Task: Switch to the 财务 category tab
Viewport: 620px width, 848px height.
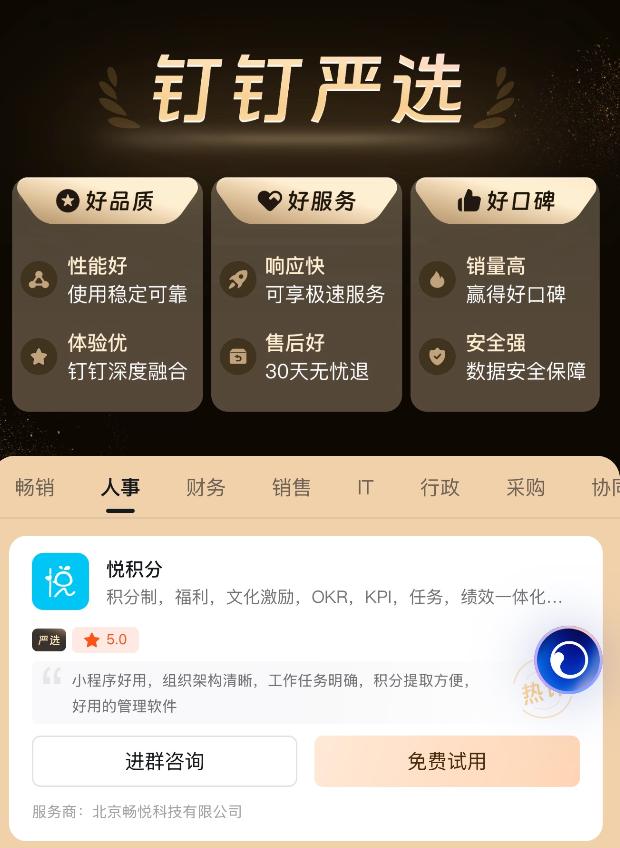Action: pyautogui.click(x=206, y=487)
